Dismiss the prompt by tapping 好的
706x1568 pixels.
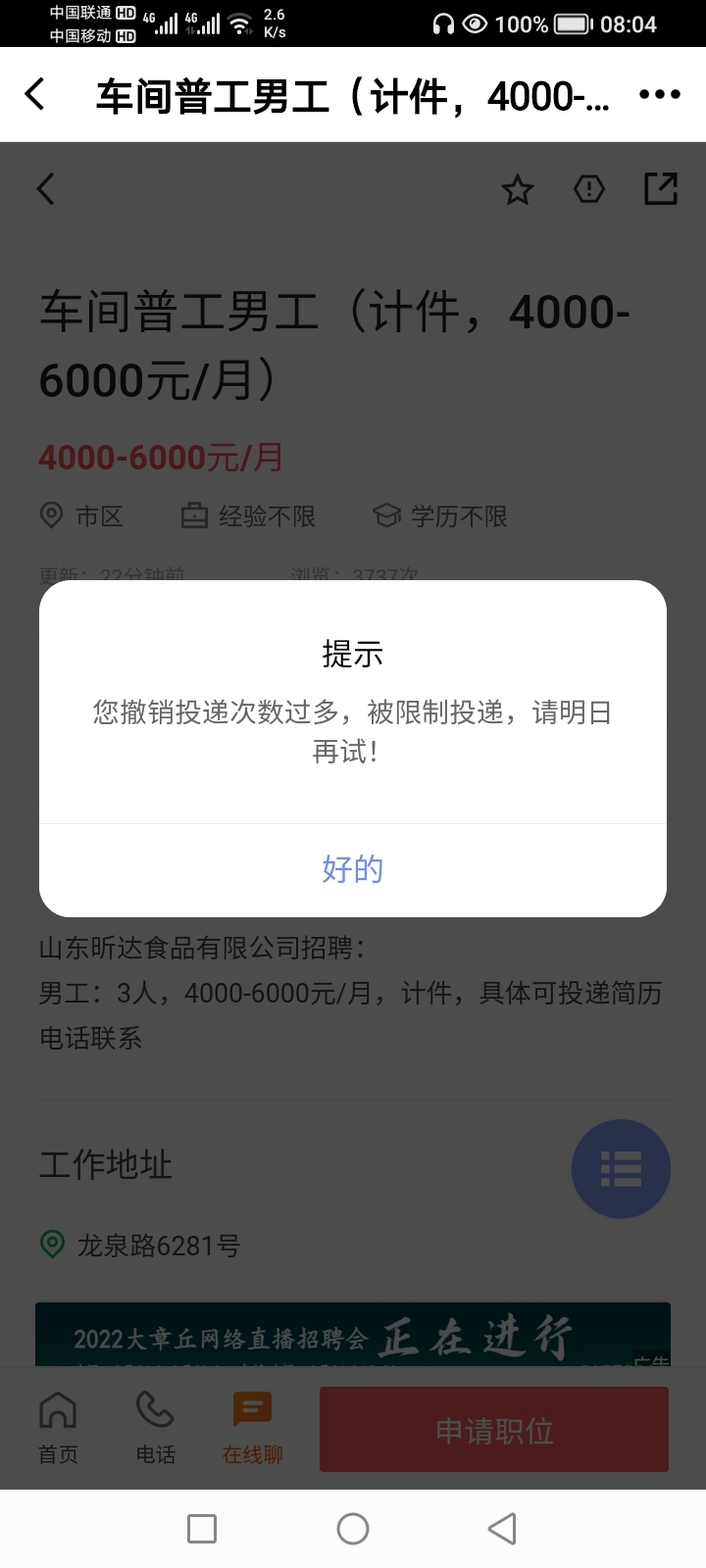tap(352, 869)
